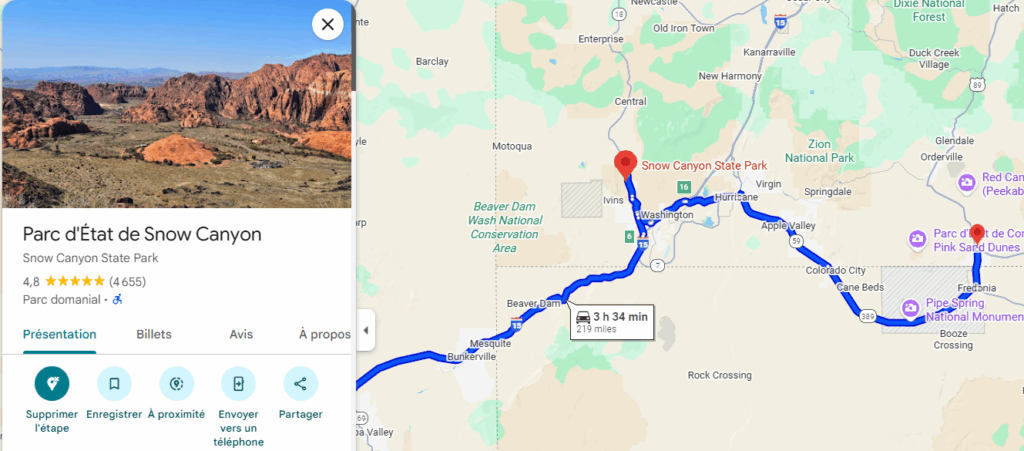The width and height of the screenshot is (1024, 451).
Task: Open the Red Canyon (Peekaboo) marker
Action: tap(967, 182)
